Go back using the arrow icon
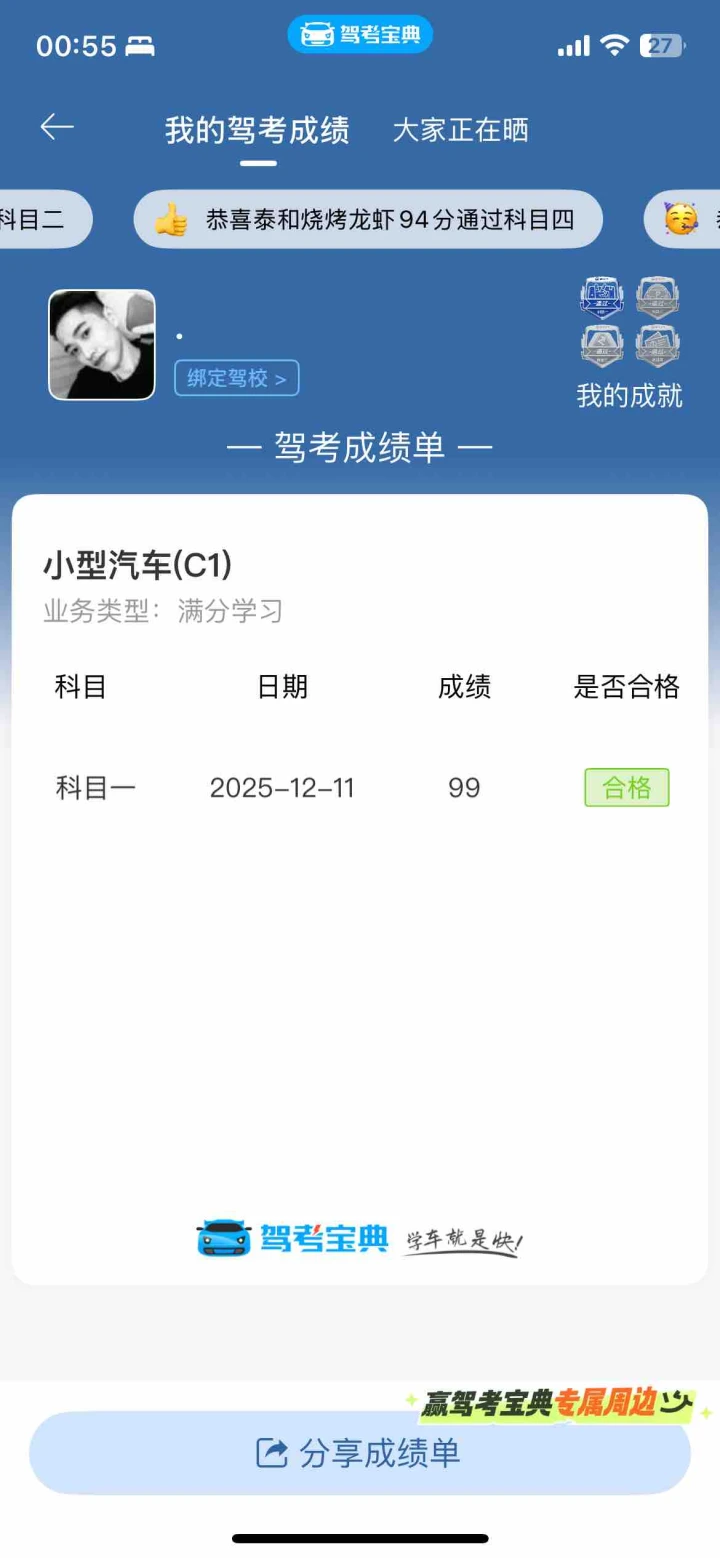Viewport: 720px width, 1558px height. tap(57, 128)
